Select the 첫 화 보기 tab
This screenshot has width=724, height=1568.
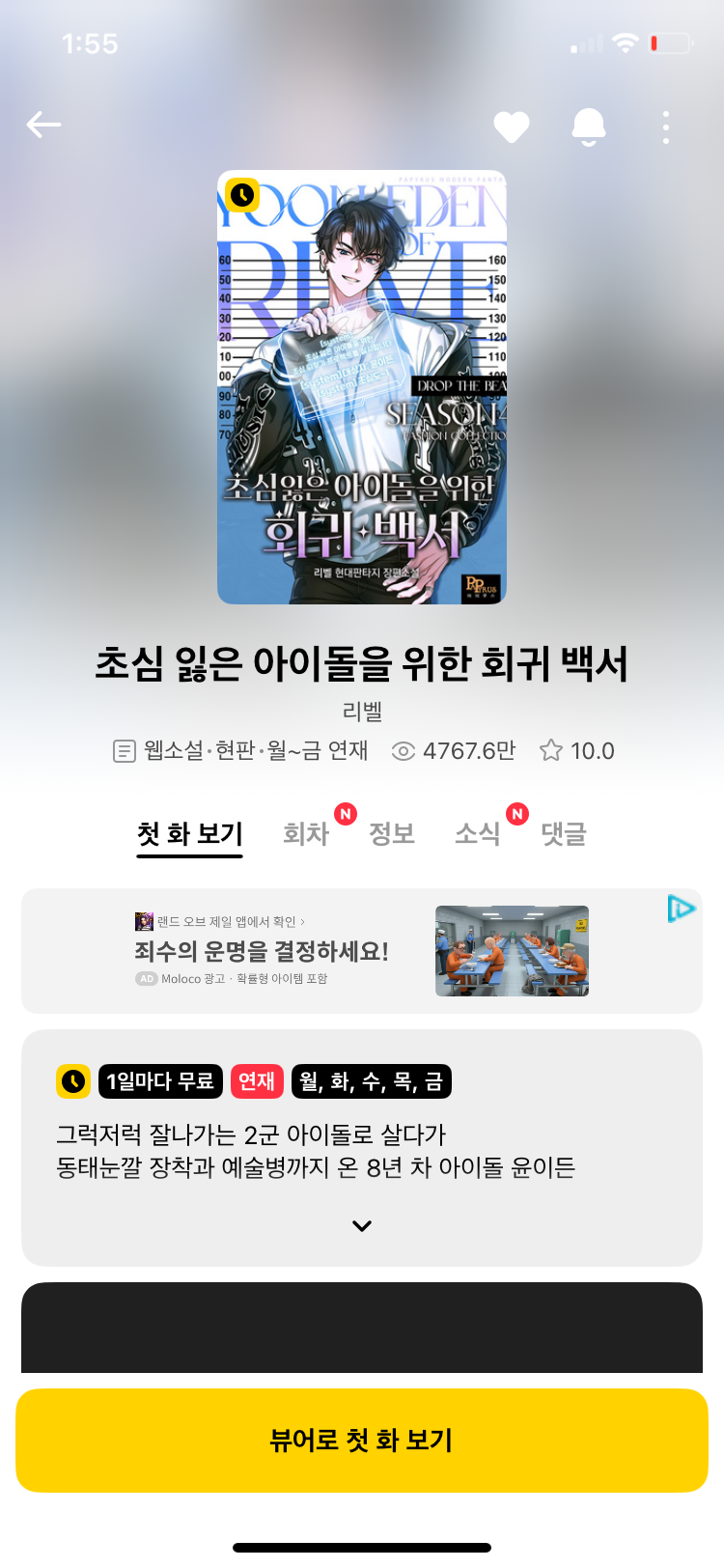189,833
